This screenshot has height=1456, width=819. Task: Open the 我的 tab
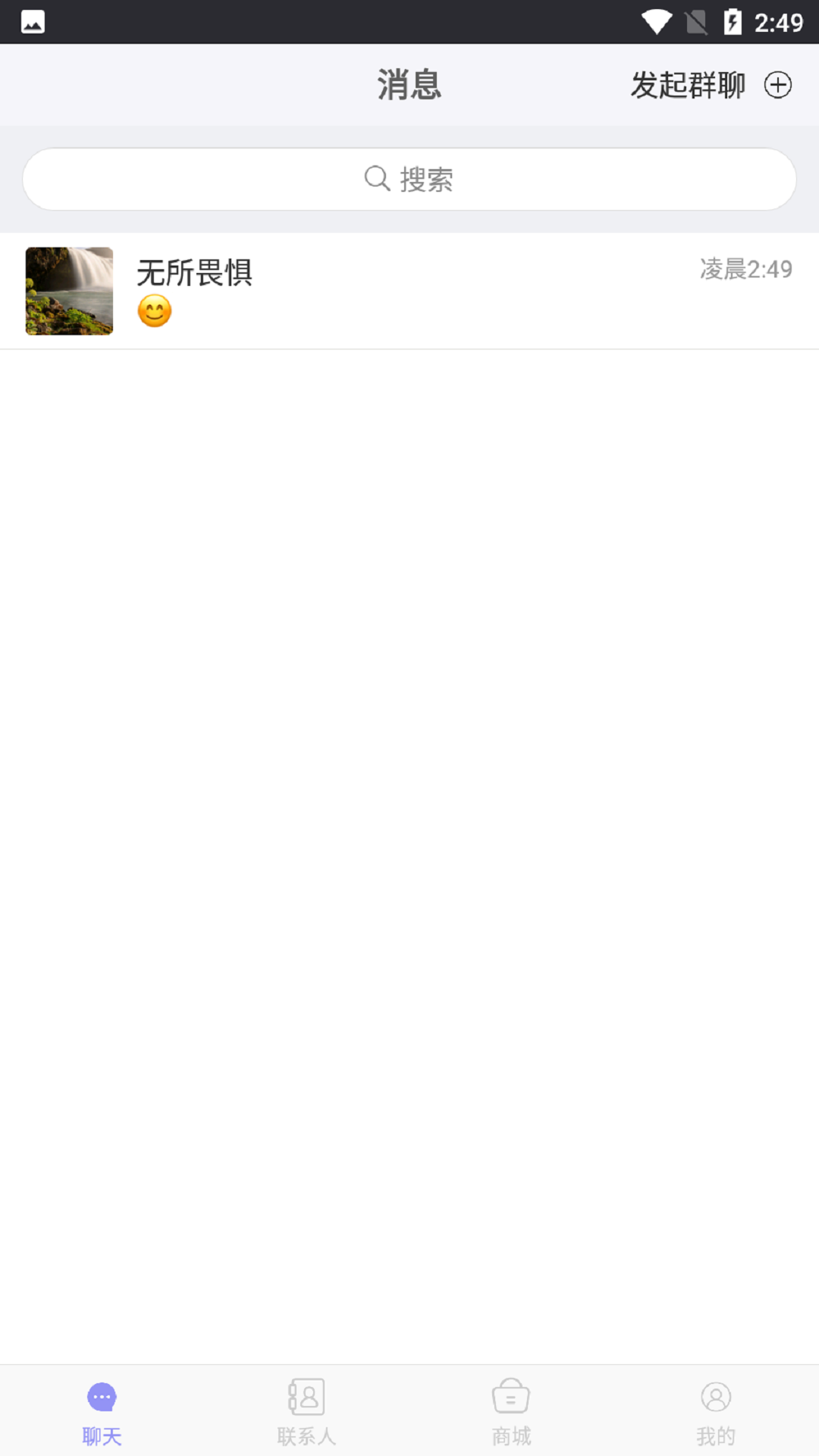pyautogui.click(x=716, y=1411)
